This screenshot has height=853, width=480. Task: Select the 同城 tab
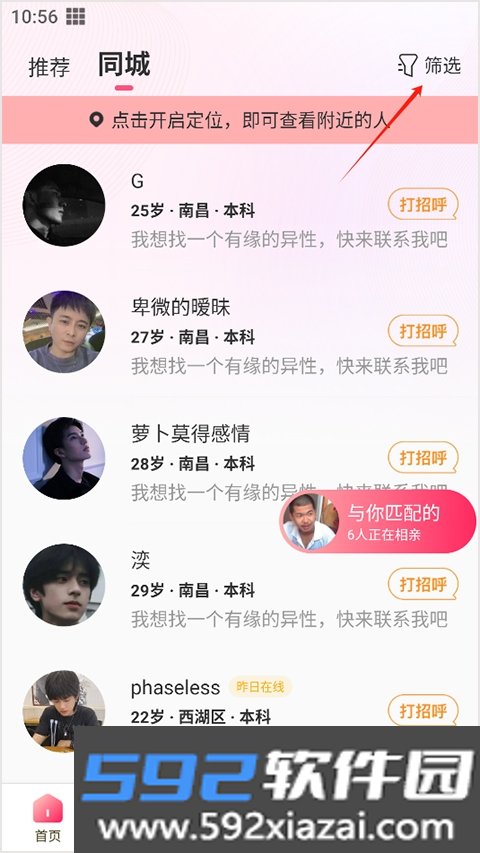pos(124,65)
